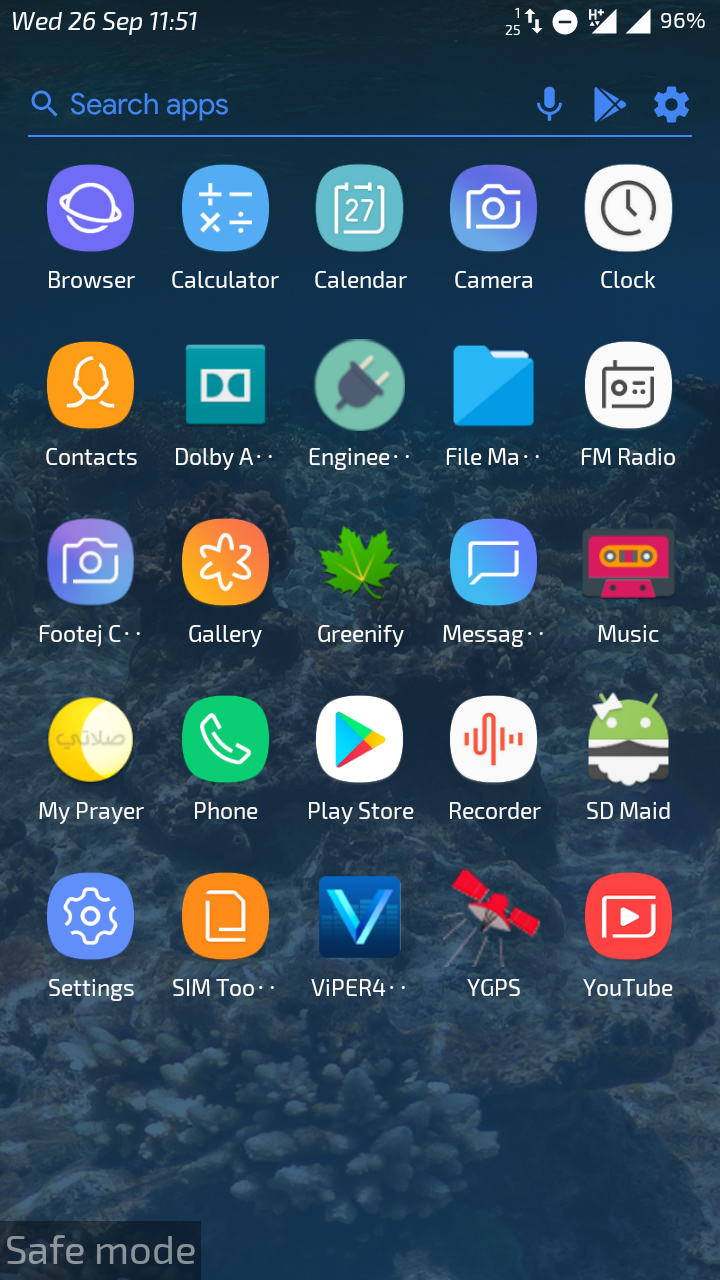The width and height of the screenshot is (720, 1280).
Task: Open SD Maid
Action: [x=628, y=740]
